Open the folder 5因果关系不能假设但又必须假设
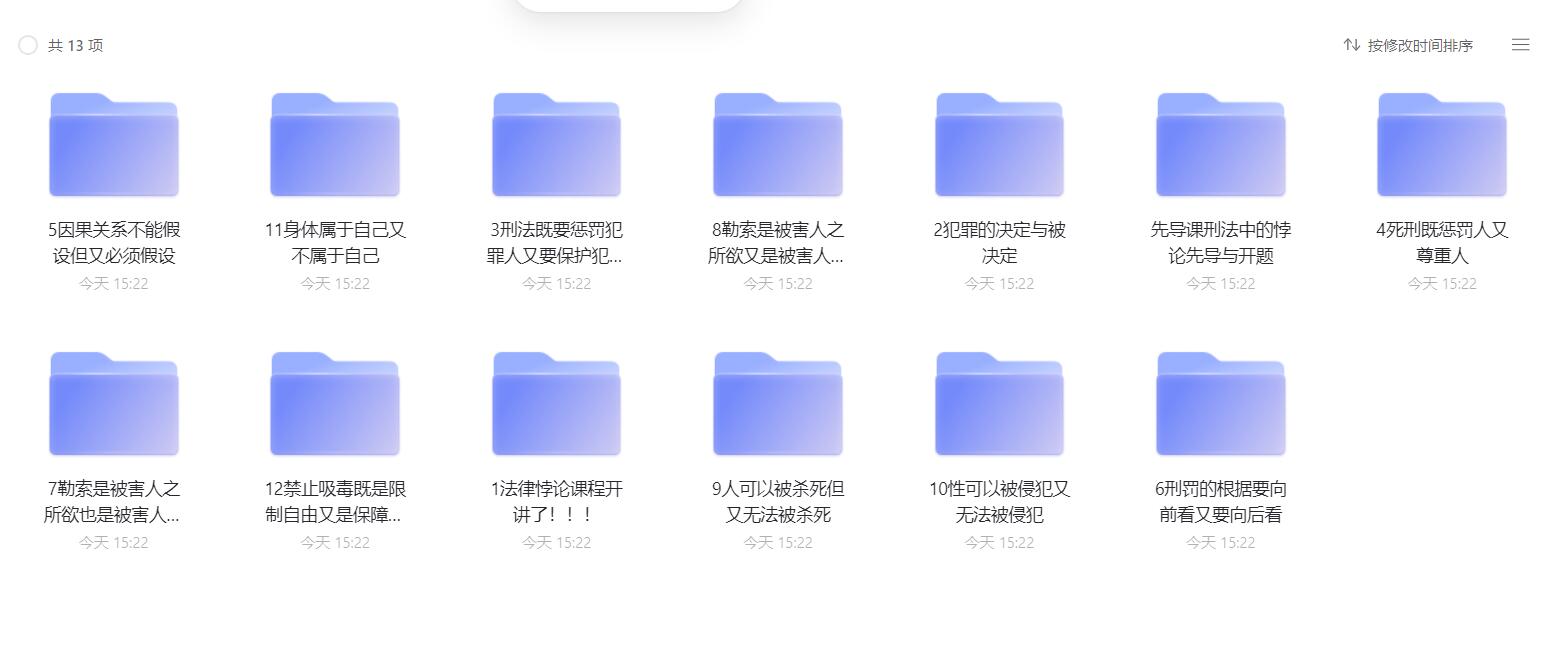 click(114, 146)
